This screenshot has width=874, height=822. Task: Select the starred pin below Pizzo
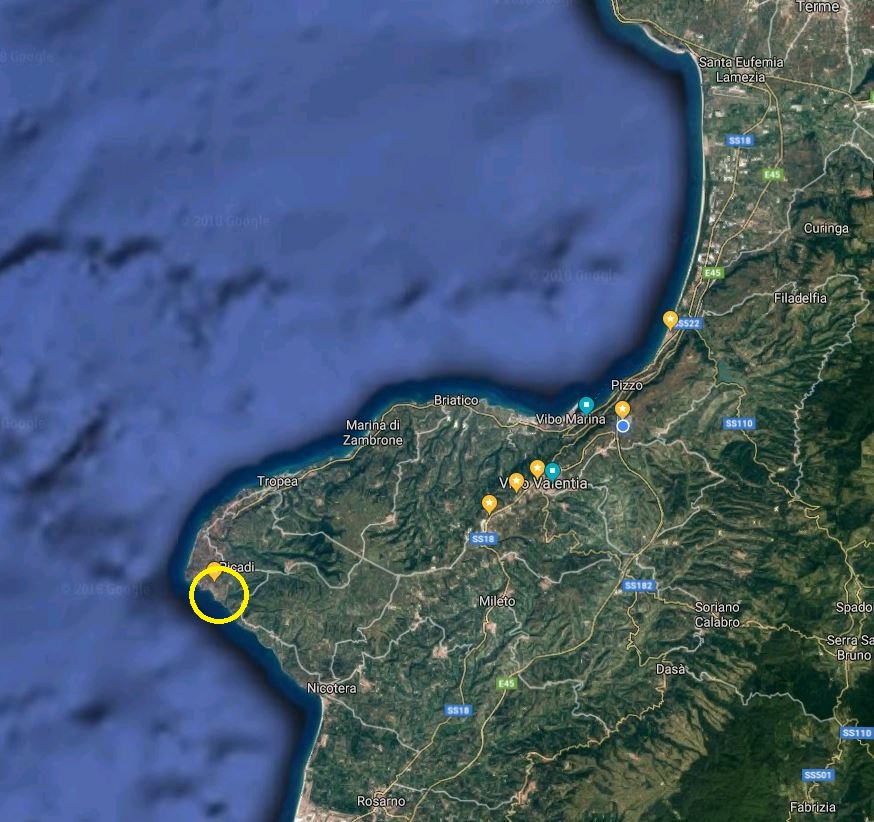622,409
